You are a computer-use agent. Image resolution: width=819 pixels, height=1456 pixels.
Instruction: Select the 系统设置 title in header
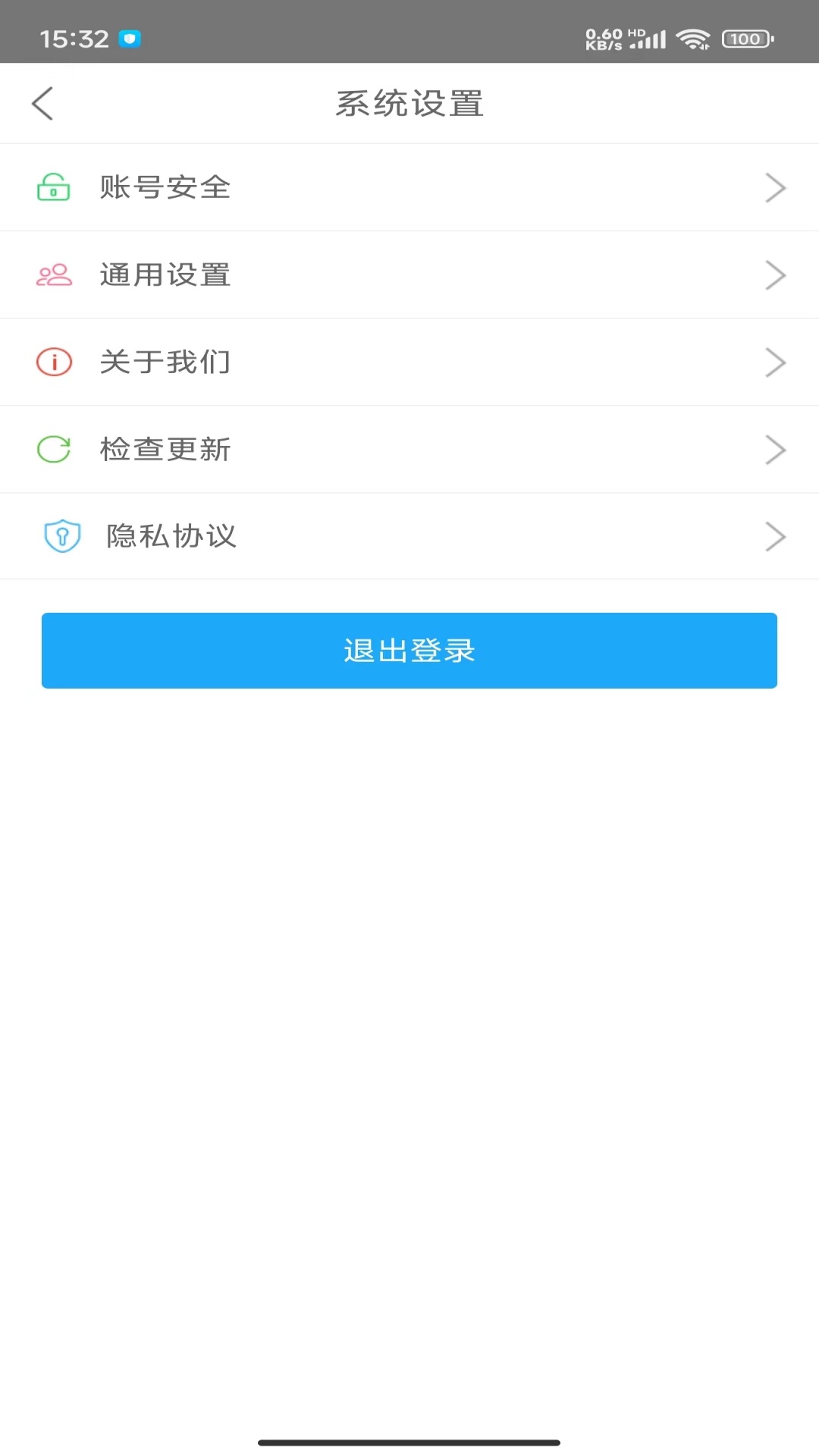click(409, 103)
